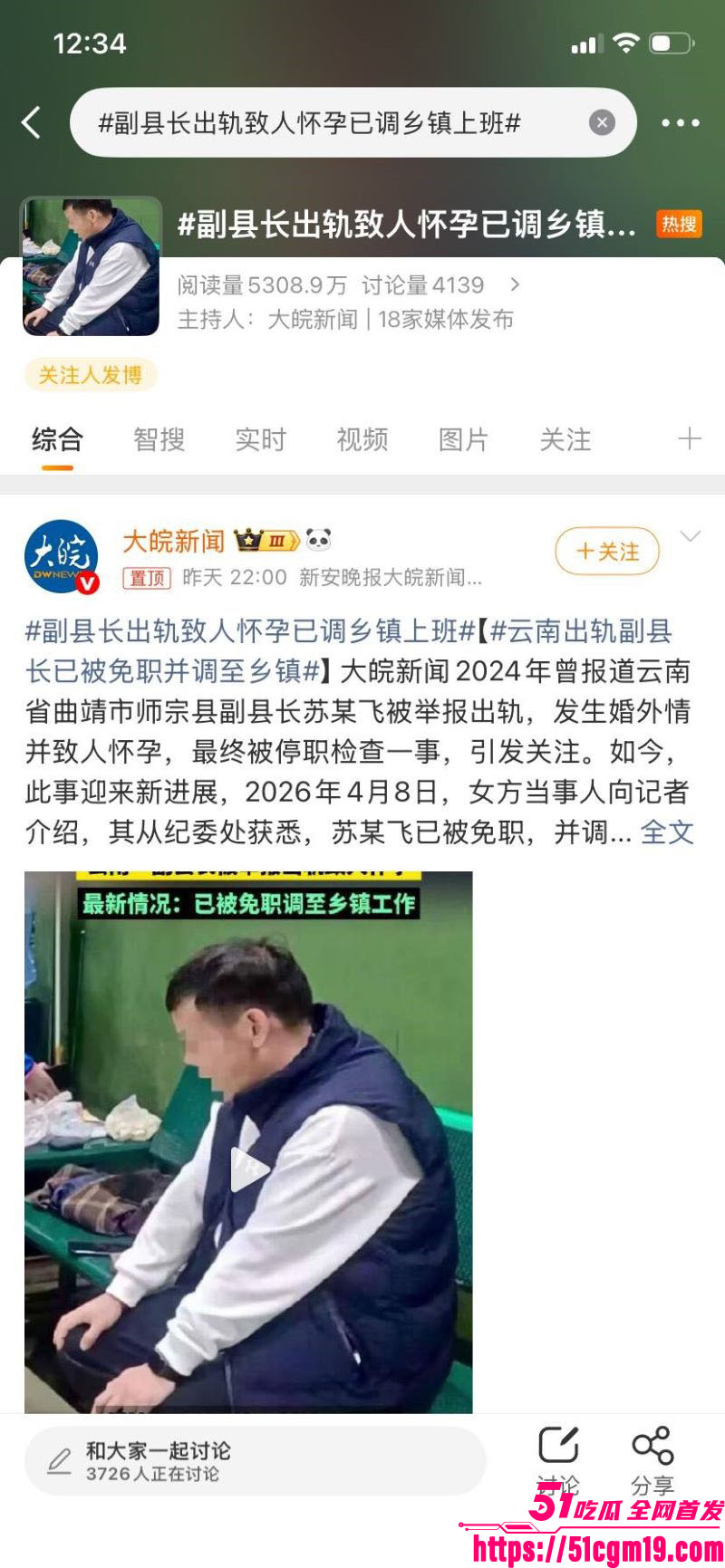Image resolution: width=725 pixels, height=1568 pixels.
Task: Switch to the 视频 tab
Action: (x=362, y=439)
